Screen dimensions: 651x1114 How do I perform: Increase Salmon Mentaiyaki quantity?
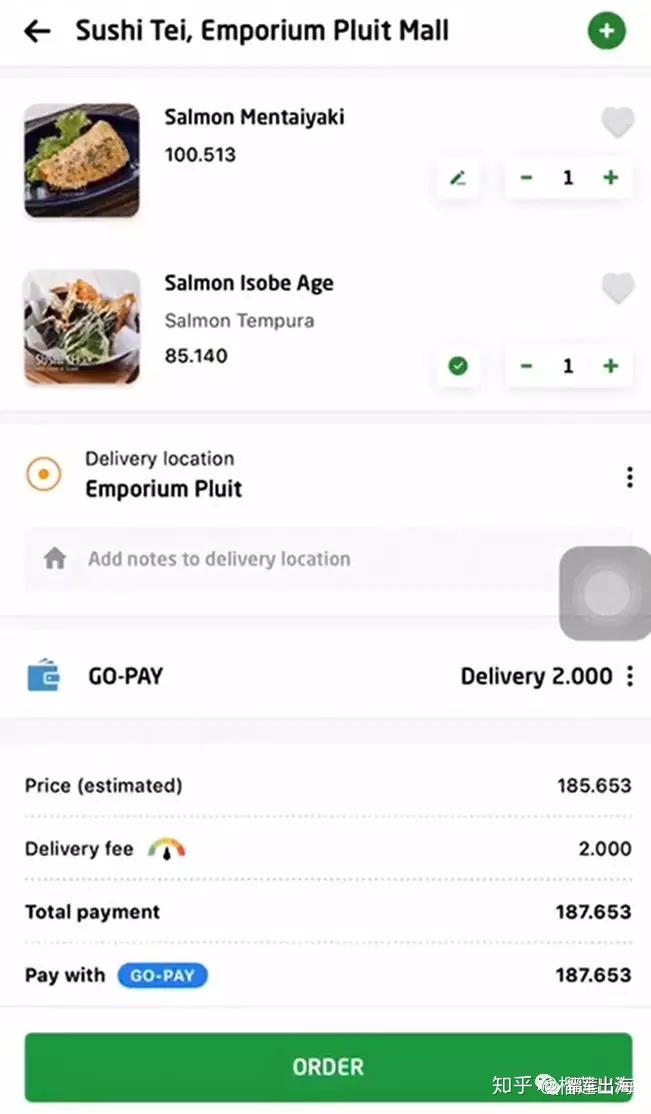610,179
